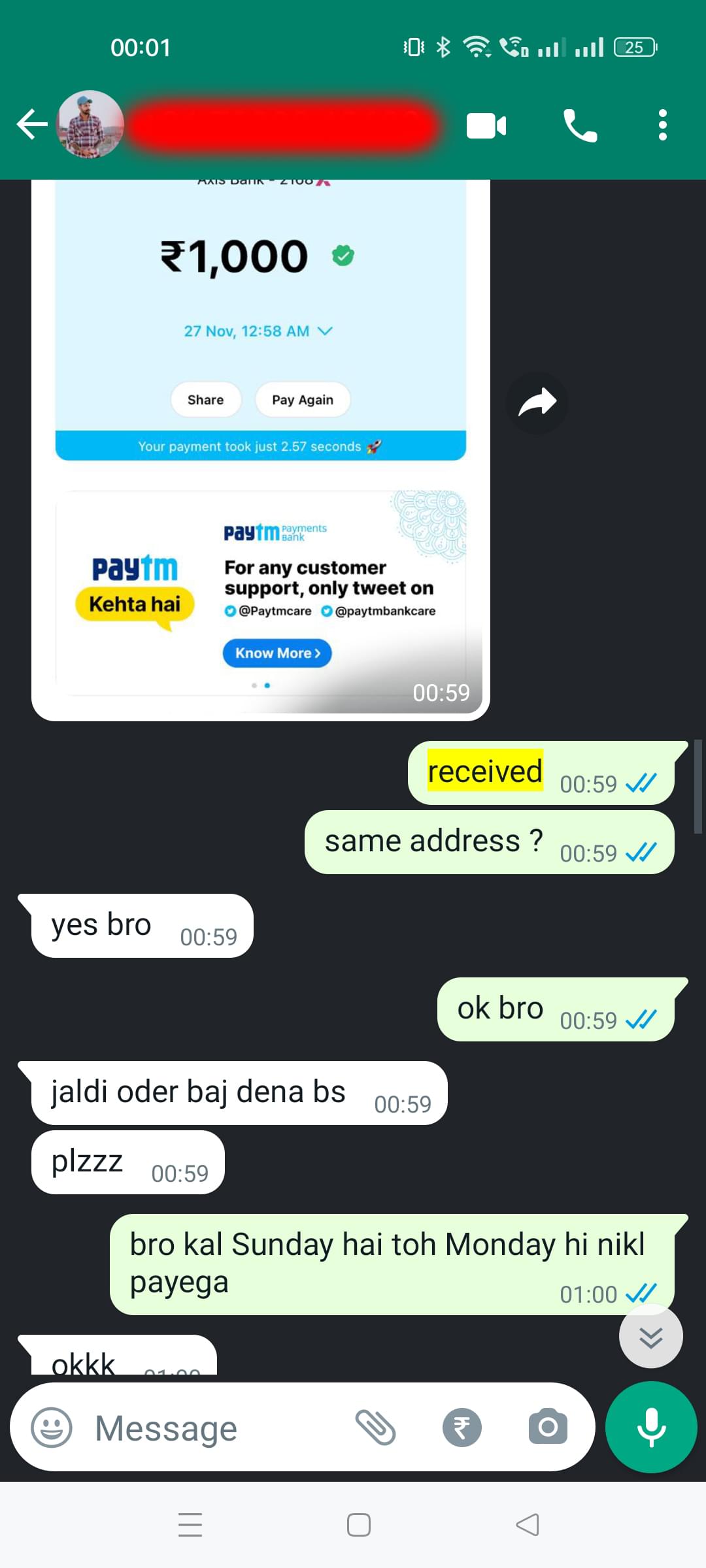The width and height of the screenshot is (706, 1568).
Task: Open the emoji picker
Action: coord(52,1428)
